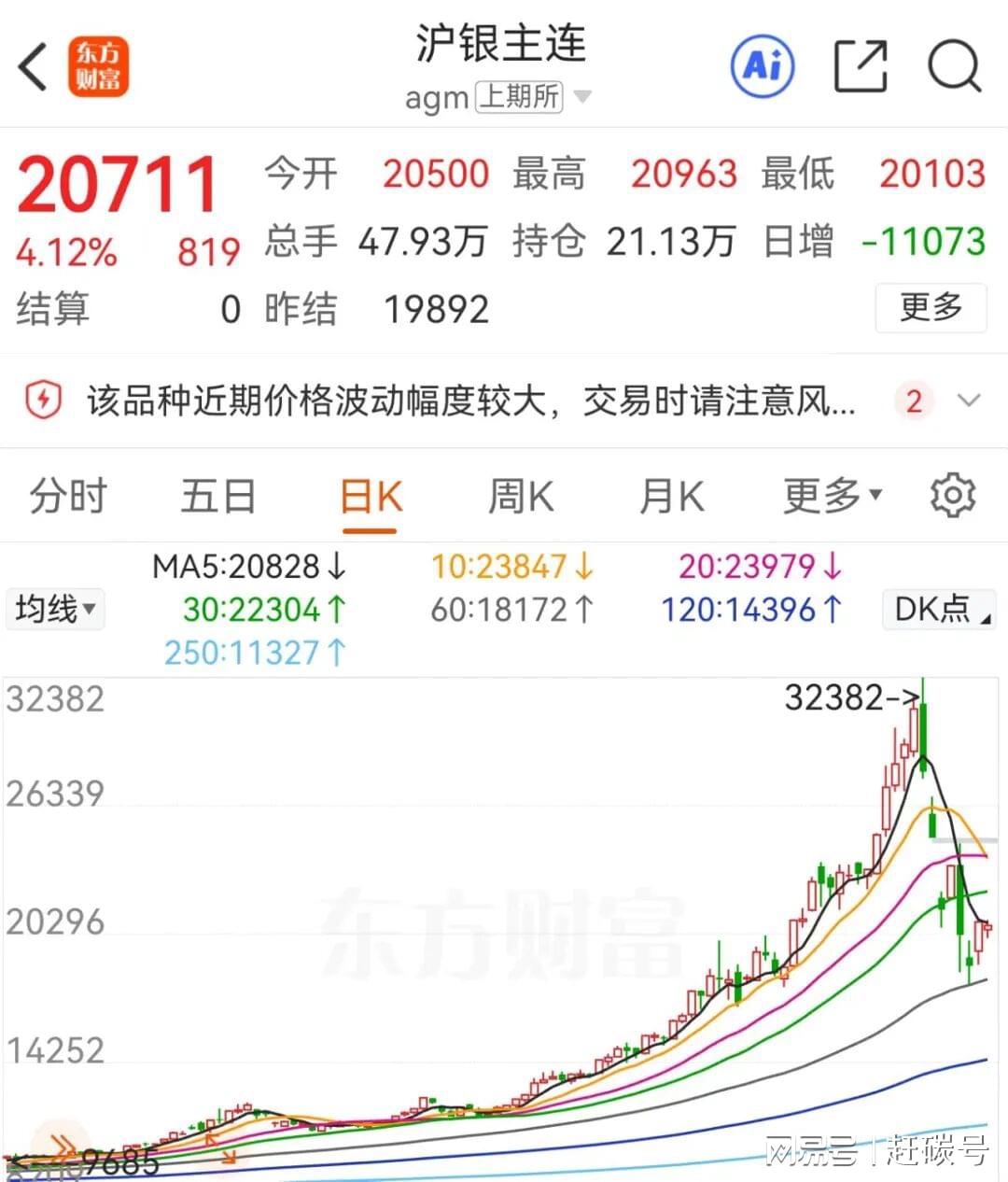The width and height of the screenshot is (1008, 1182).
Task: Share this 沪银主连 quote page
Action: pos(860,66)
